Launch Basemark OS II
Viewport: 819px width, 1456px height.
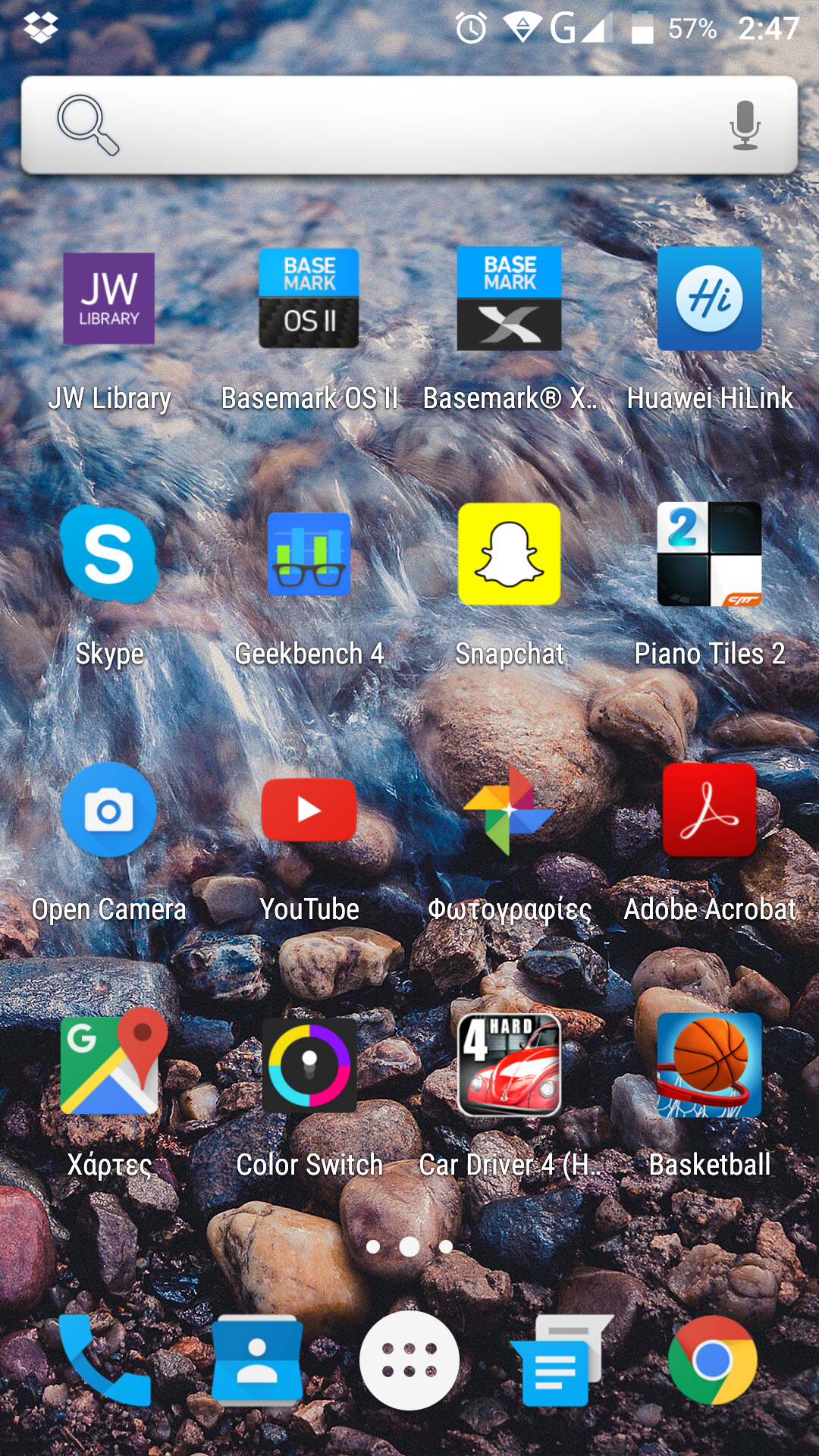coord(309,299)
